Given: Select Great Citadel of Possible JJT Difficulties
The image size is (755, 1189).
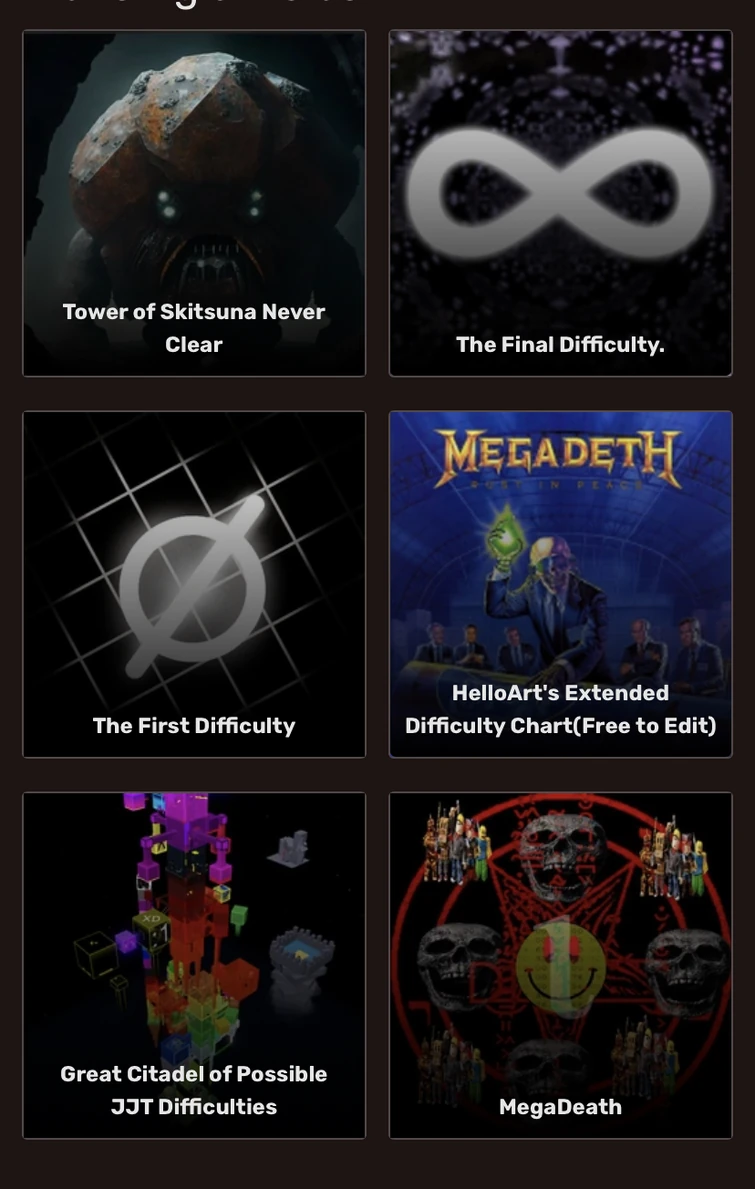Looking at the screenshot, I should click(x=194, y=965).
